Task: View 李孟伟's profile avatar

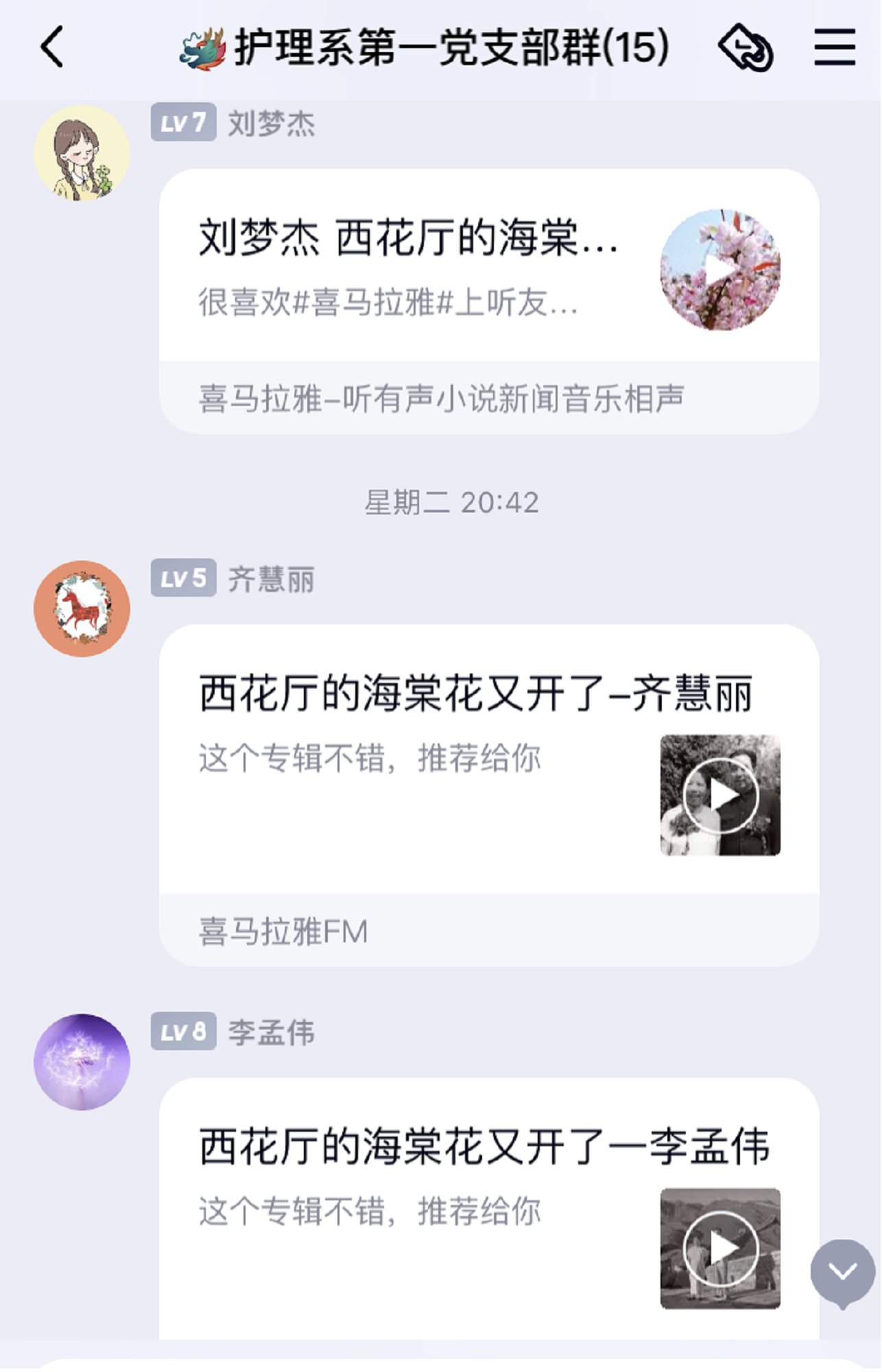Action: coord(82,1062)
